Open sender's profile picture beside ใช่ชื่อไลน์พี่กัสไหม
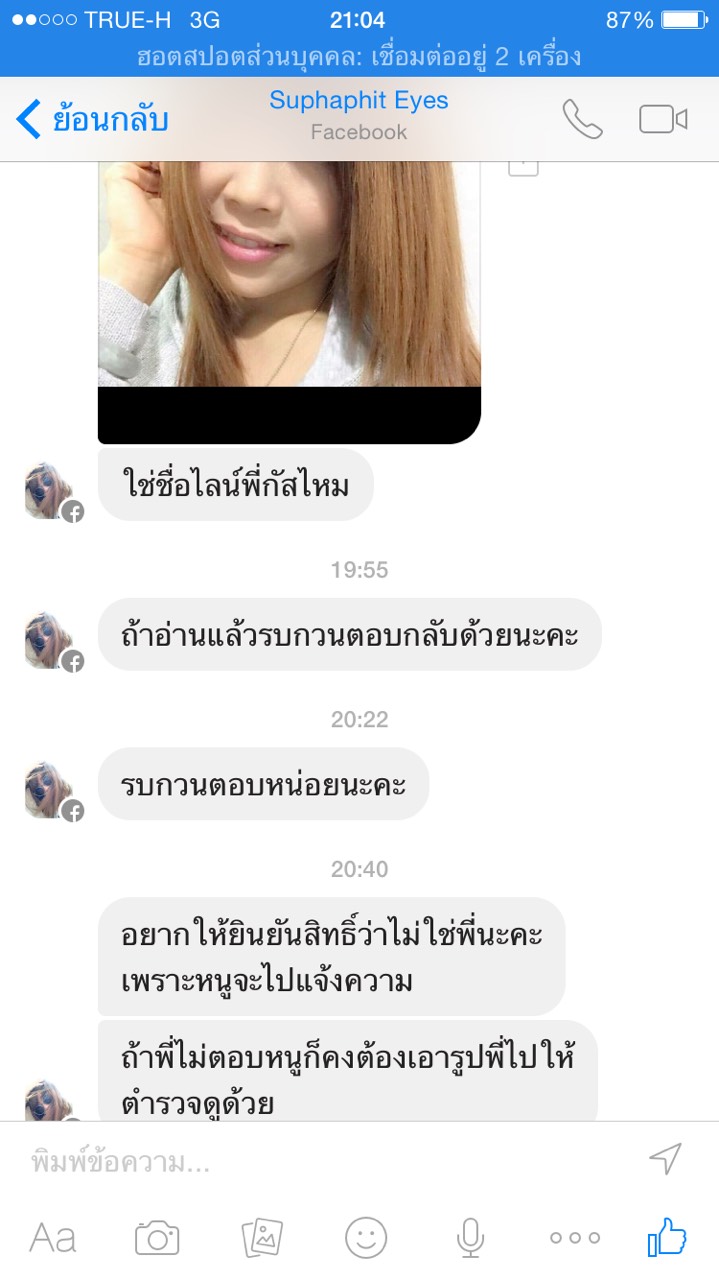719x1280 pixels. [50, 490]
